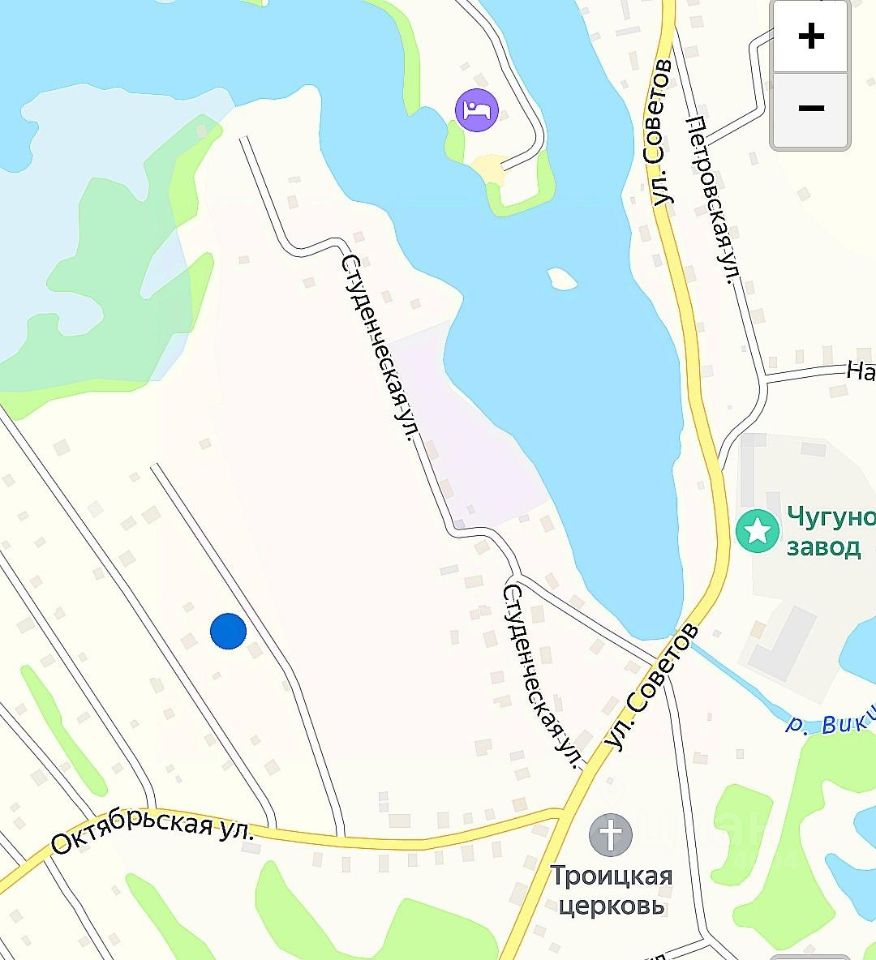
Task: Zoom in on the map
Action: (811, 37)
